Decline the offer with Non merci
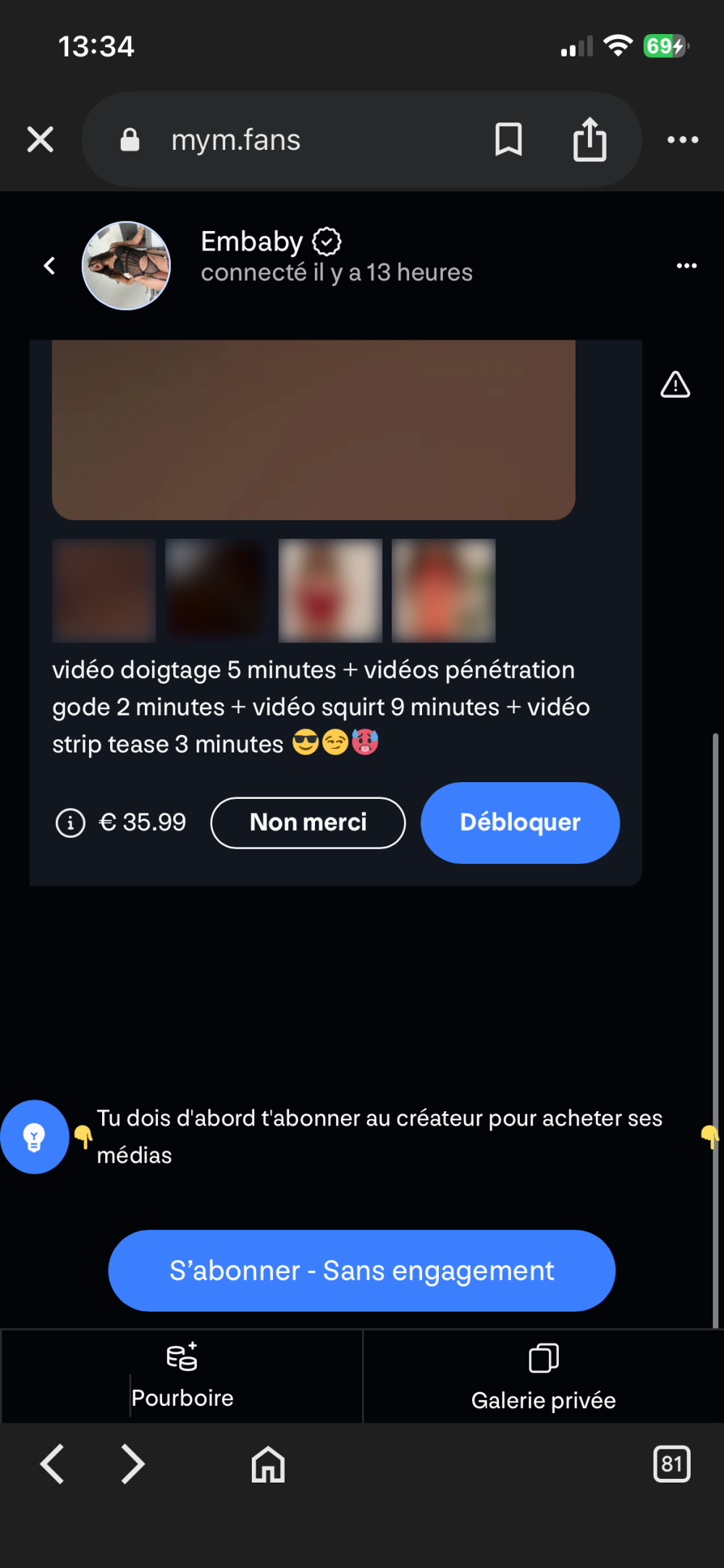 pos(308,823)
